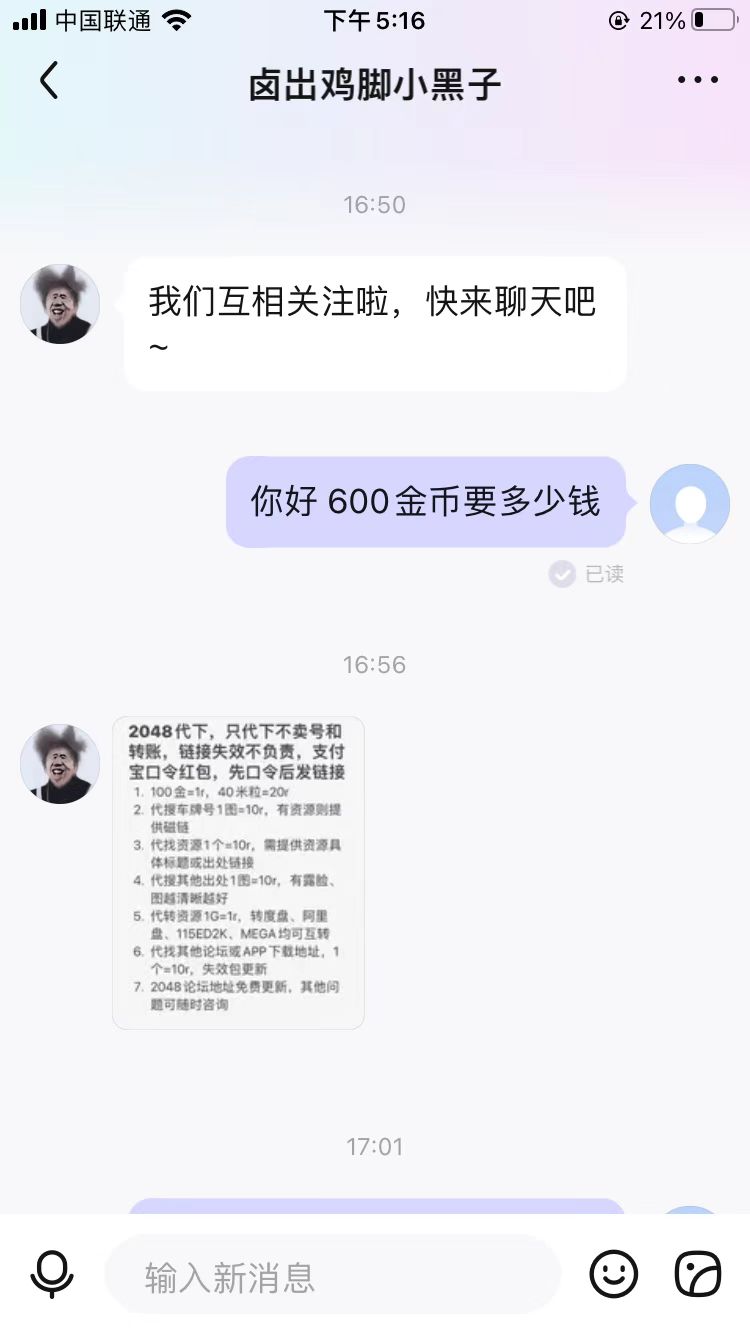Go back from the chat
This screenshot has height=1334, width=750.
(x=49, y=81)
